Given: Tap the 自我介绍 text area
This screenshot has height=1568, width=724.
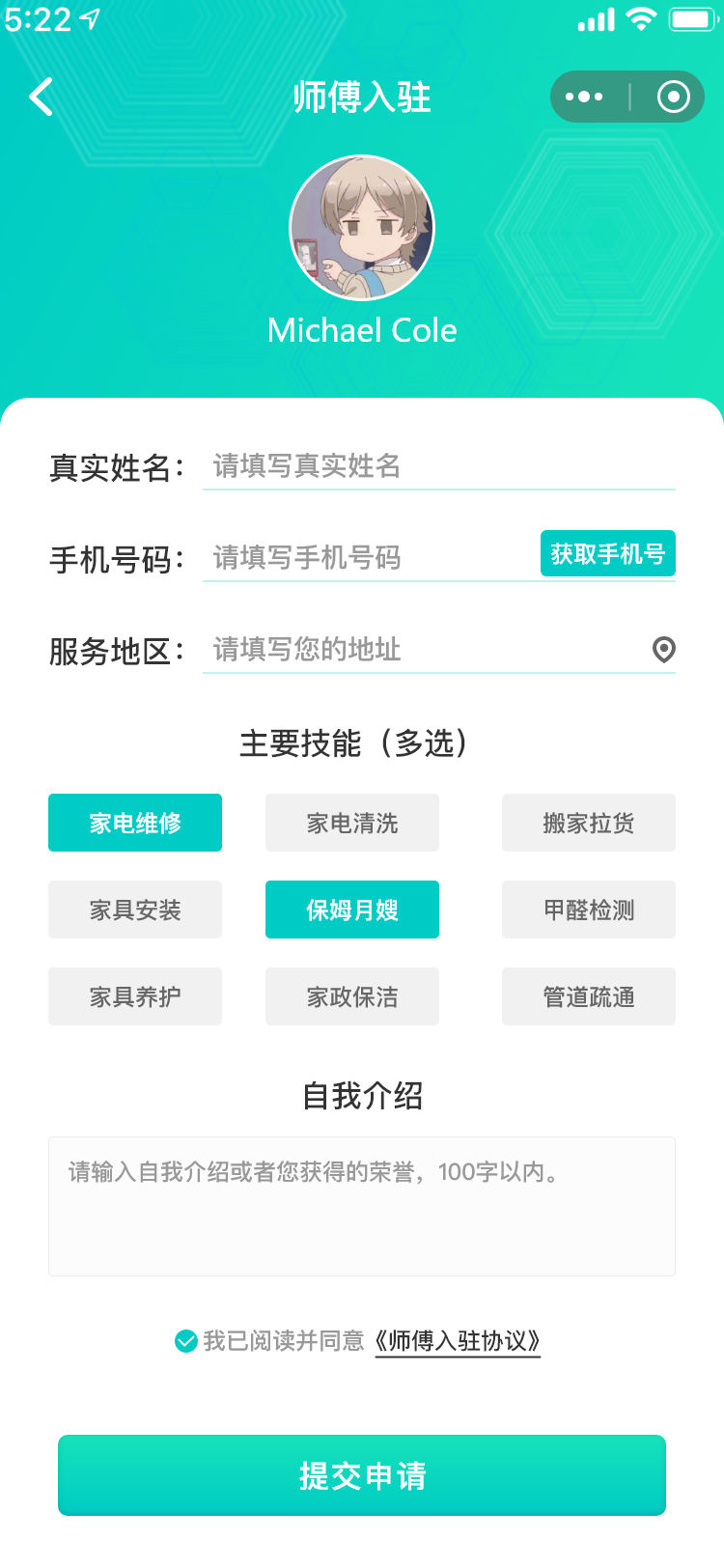Looking at the screenshot, I should [x=362, y=1207].
